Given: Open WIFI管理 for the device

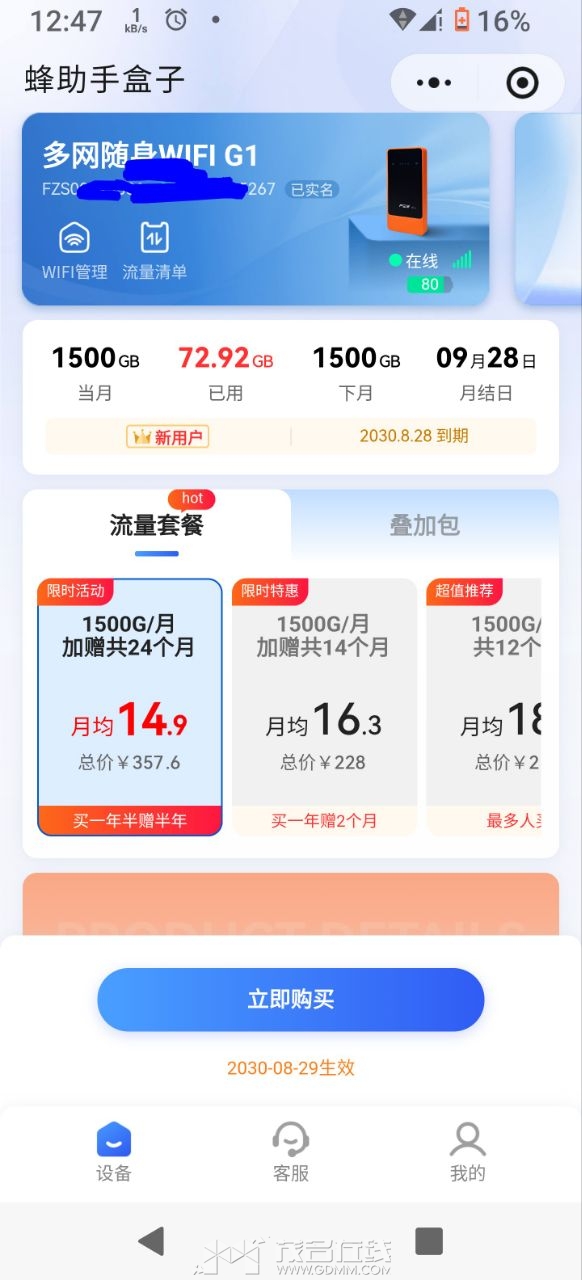Looking at the screenshot, I should coord(74,250).
